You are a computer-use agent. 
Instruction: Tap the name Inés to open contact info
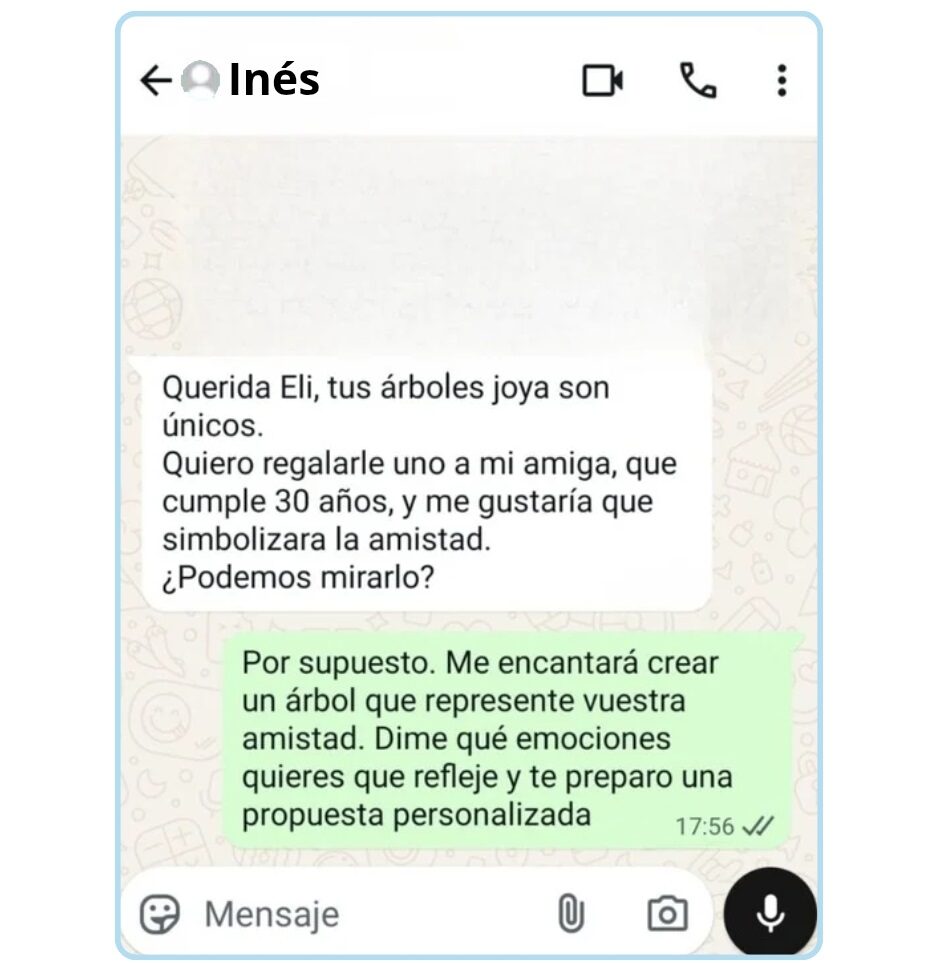coord(272,80)
